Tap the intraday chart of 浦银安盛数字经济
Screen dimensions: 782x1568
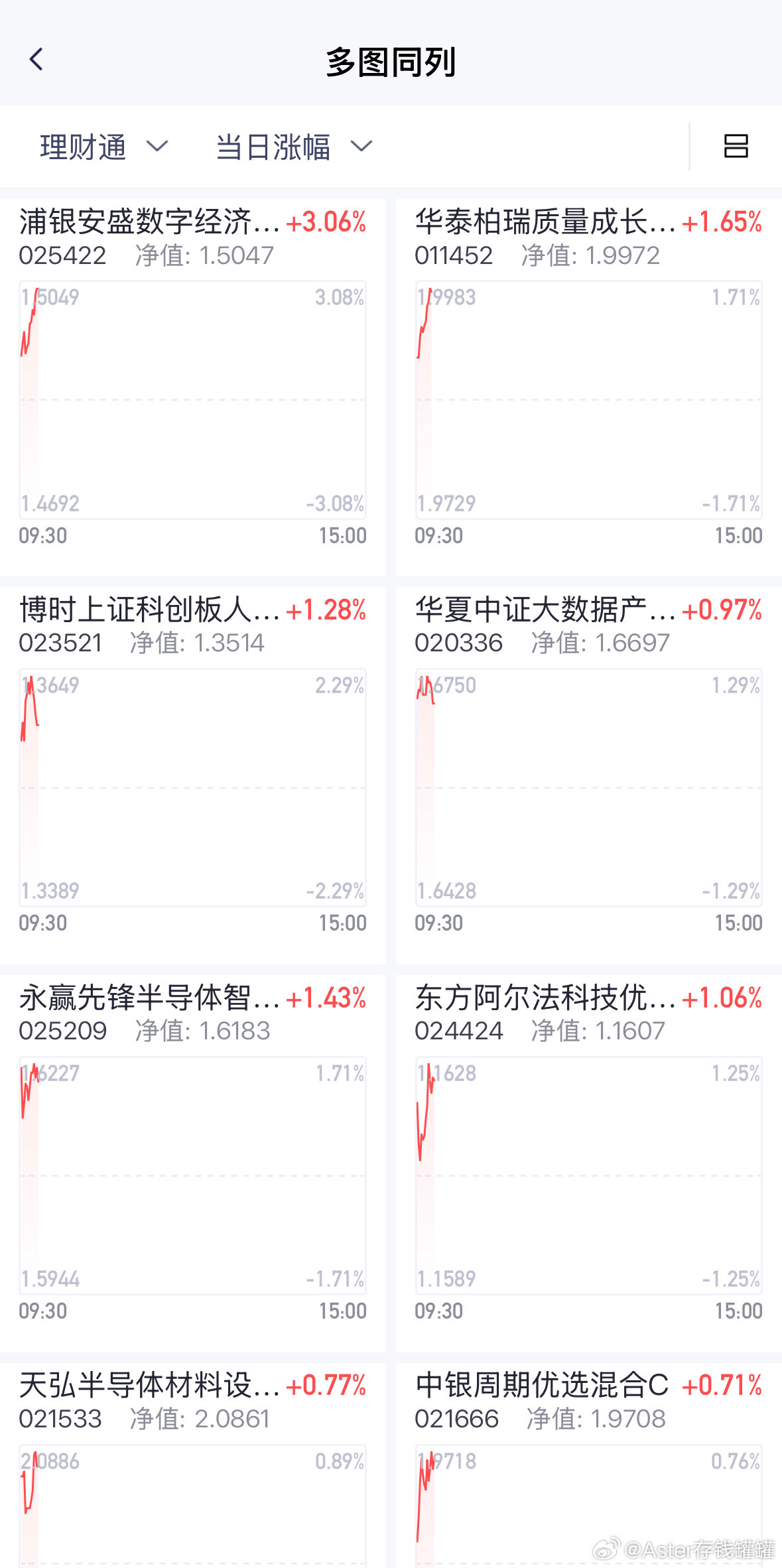pos(192,398)
